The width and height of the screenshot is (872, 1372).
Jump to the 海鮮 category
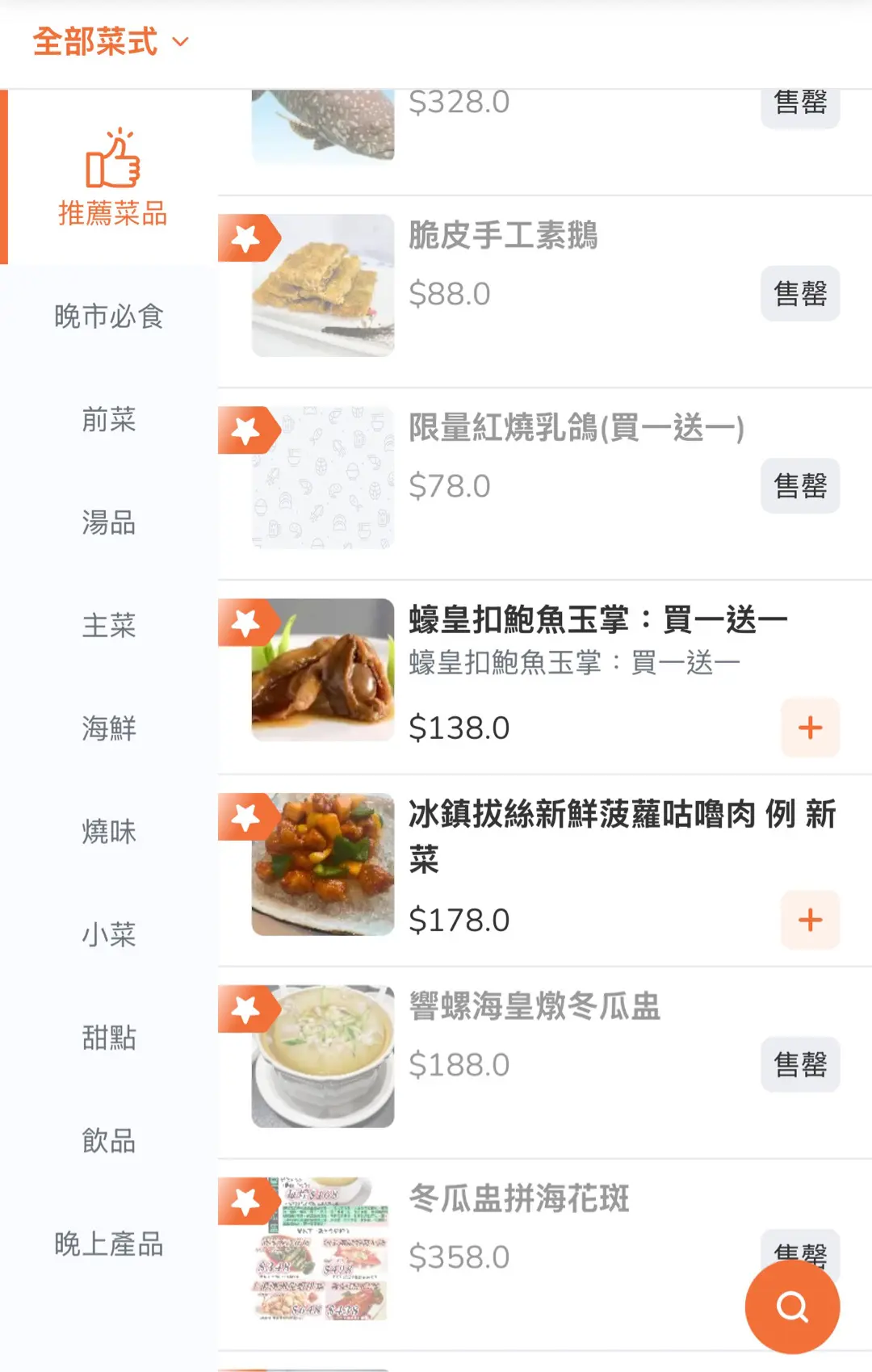[109, 728]
